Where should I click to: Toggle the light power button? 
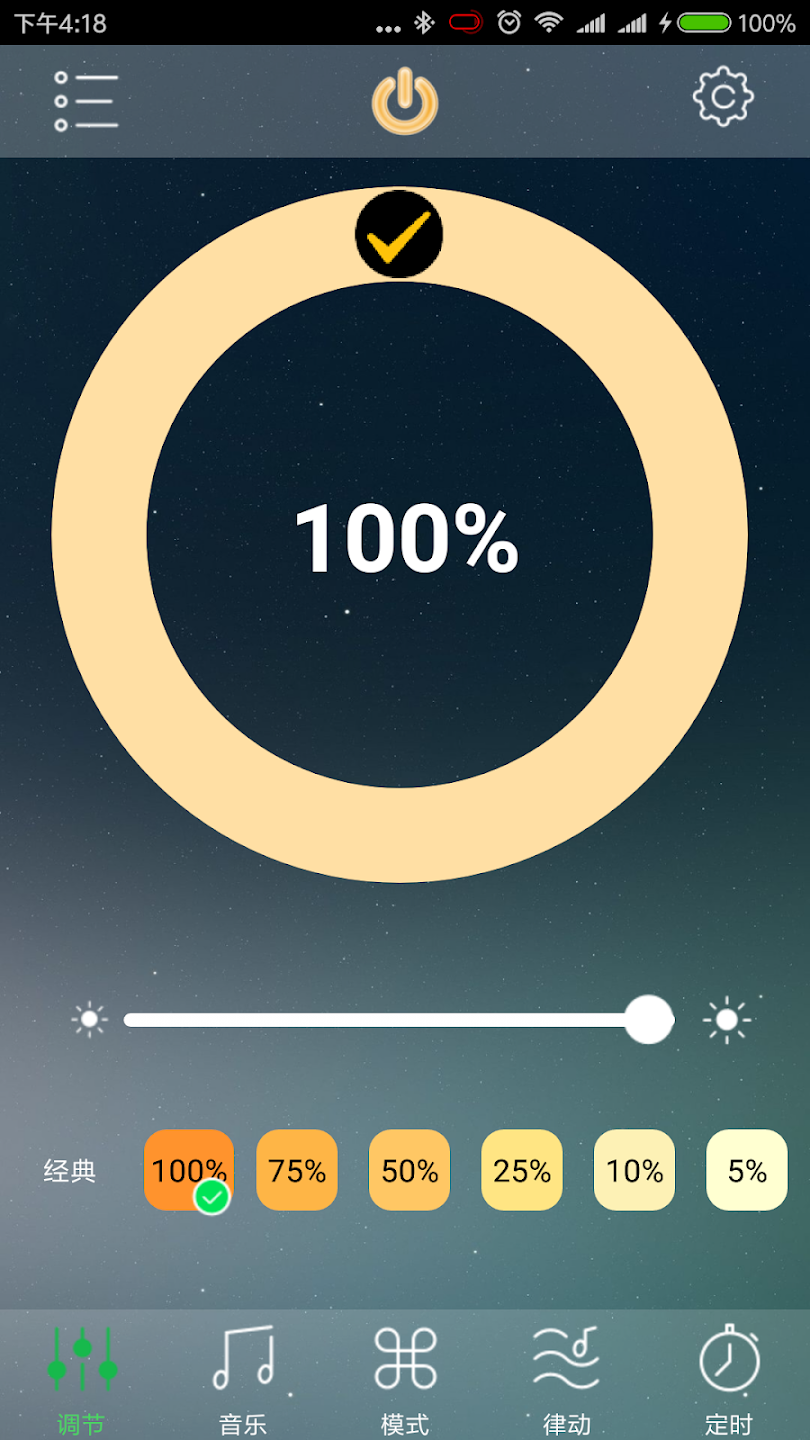tap(405, 102)
